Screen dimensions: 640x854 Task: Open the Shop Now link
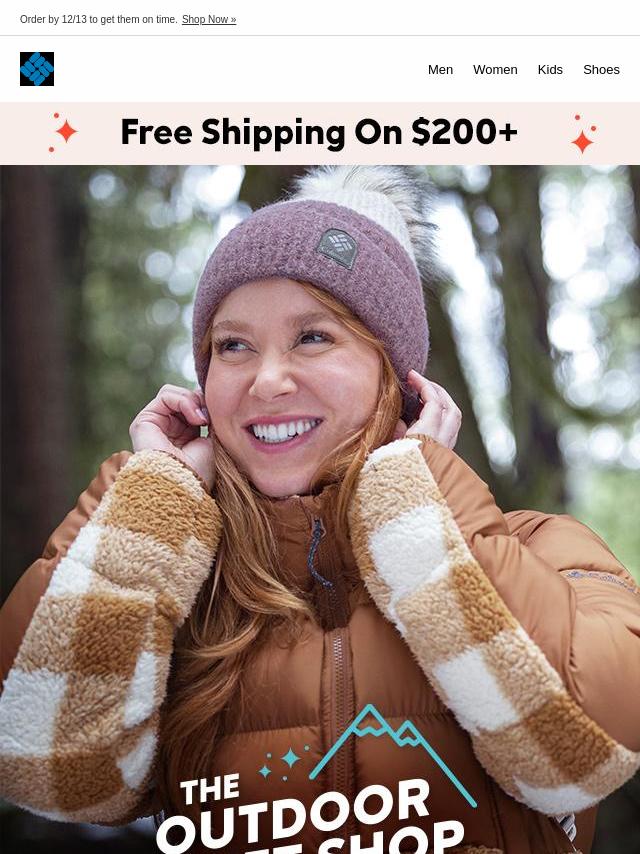[x=208, y=19]
